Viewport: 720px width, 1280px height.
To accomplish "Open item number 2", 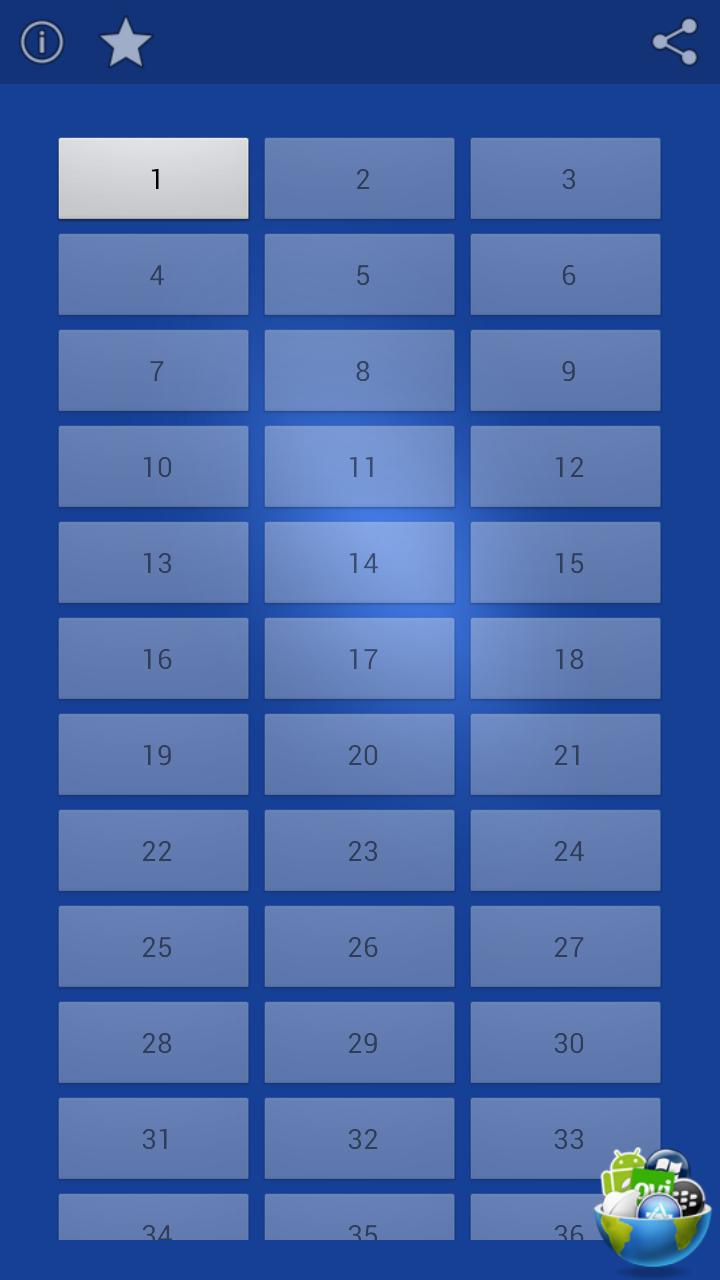I will click(x=360, y=178).
